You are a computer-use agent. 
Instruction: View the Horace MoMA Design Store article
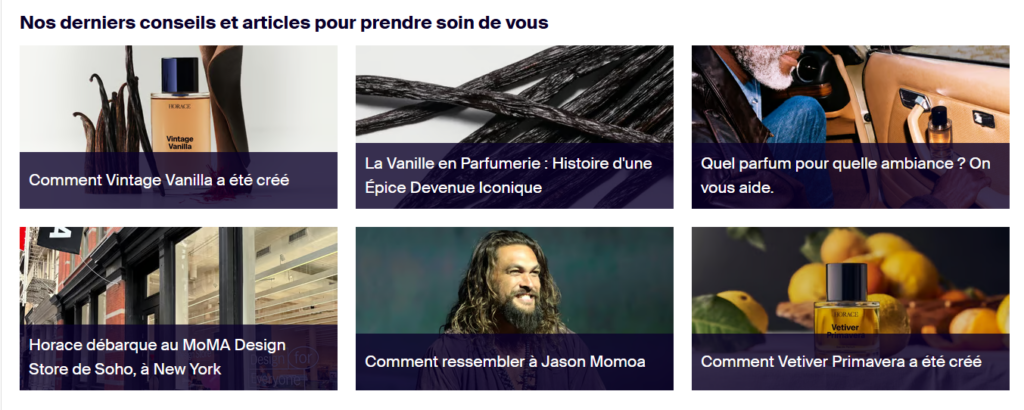157,357
